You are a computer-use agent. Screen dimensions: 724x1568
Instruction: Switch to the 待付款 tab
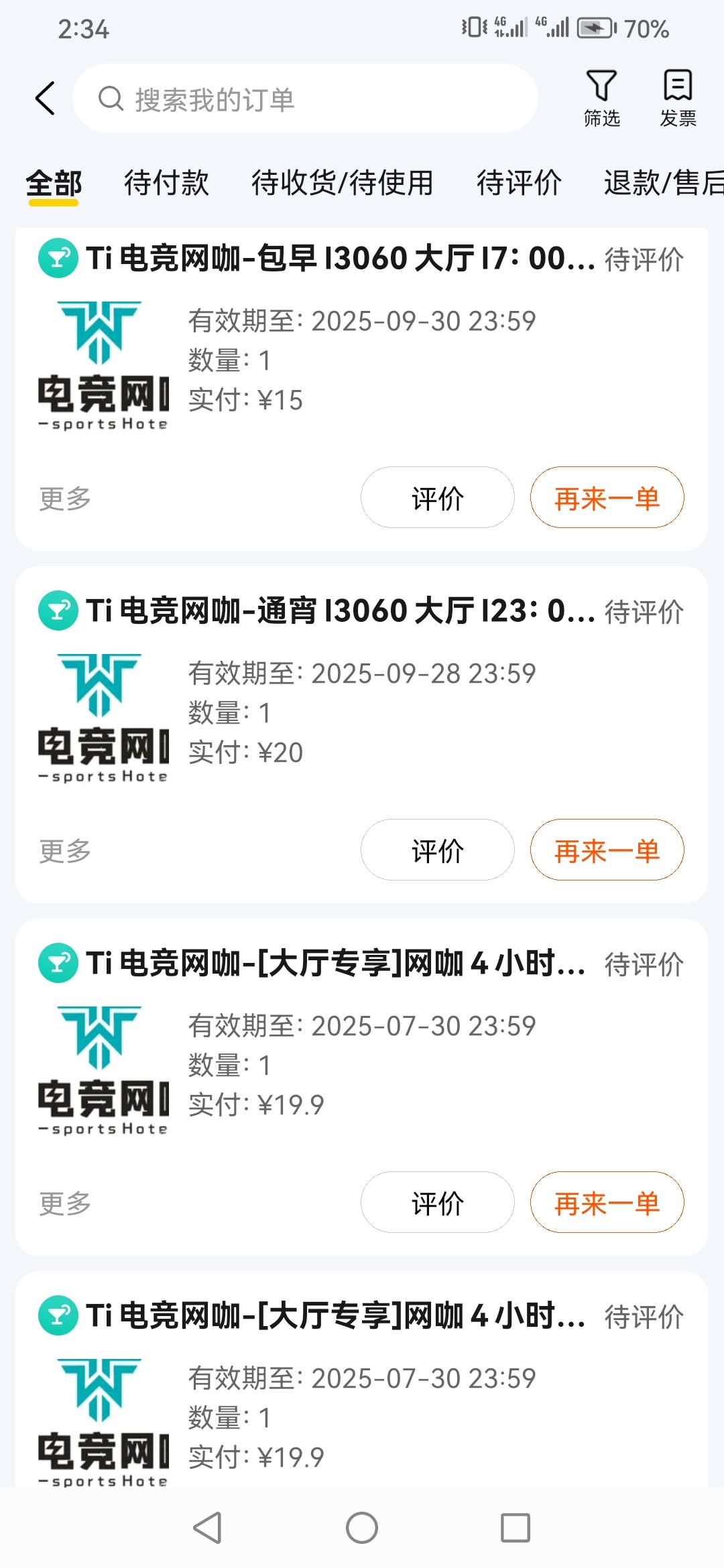click(x=166, y=183)
